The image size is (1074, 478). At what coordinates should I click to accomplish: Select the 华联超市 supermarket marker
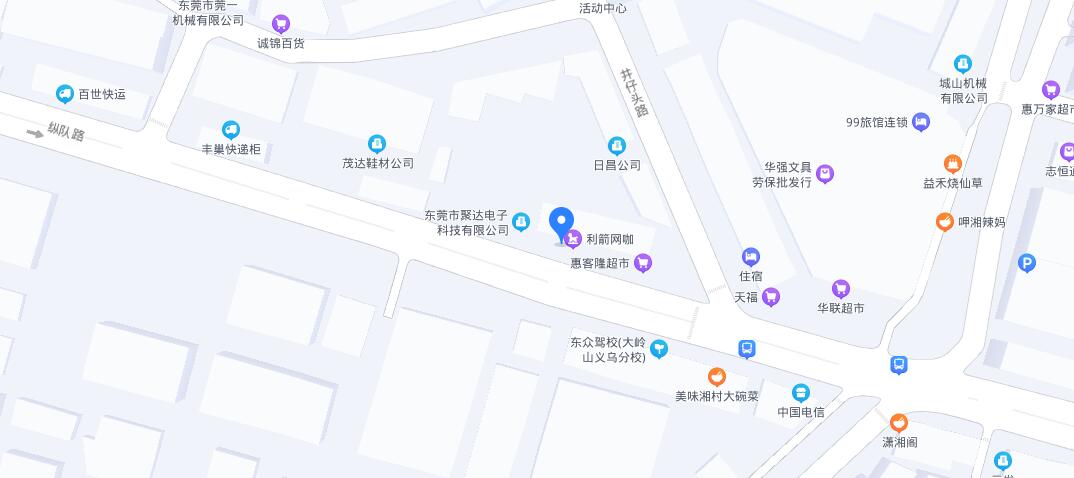[x=841, y=289]
